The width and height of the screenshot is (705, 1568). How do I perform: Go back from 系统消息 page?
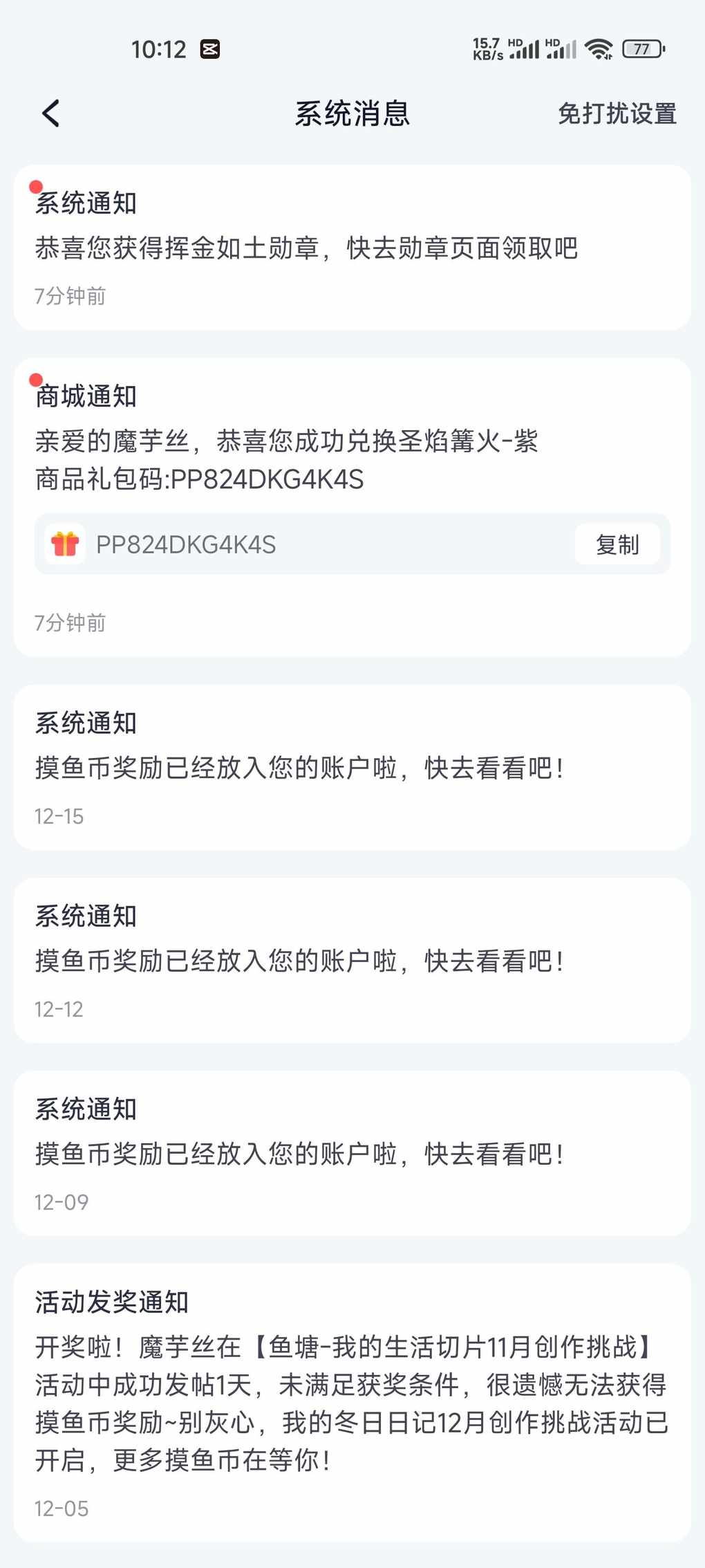coord(51,113)
